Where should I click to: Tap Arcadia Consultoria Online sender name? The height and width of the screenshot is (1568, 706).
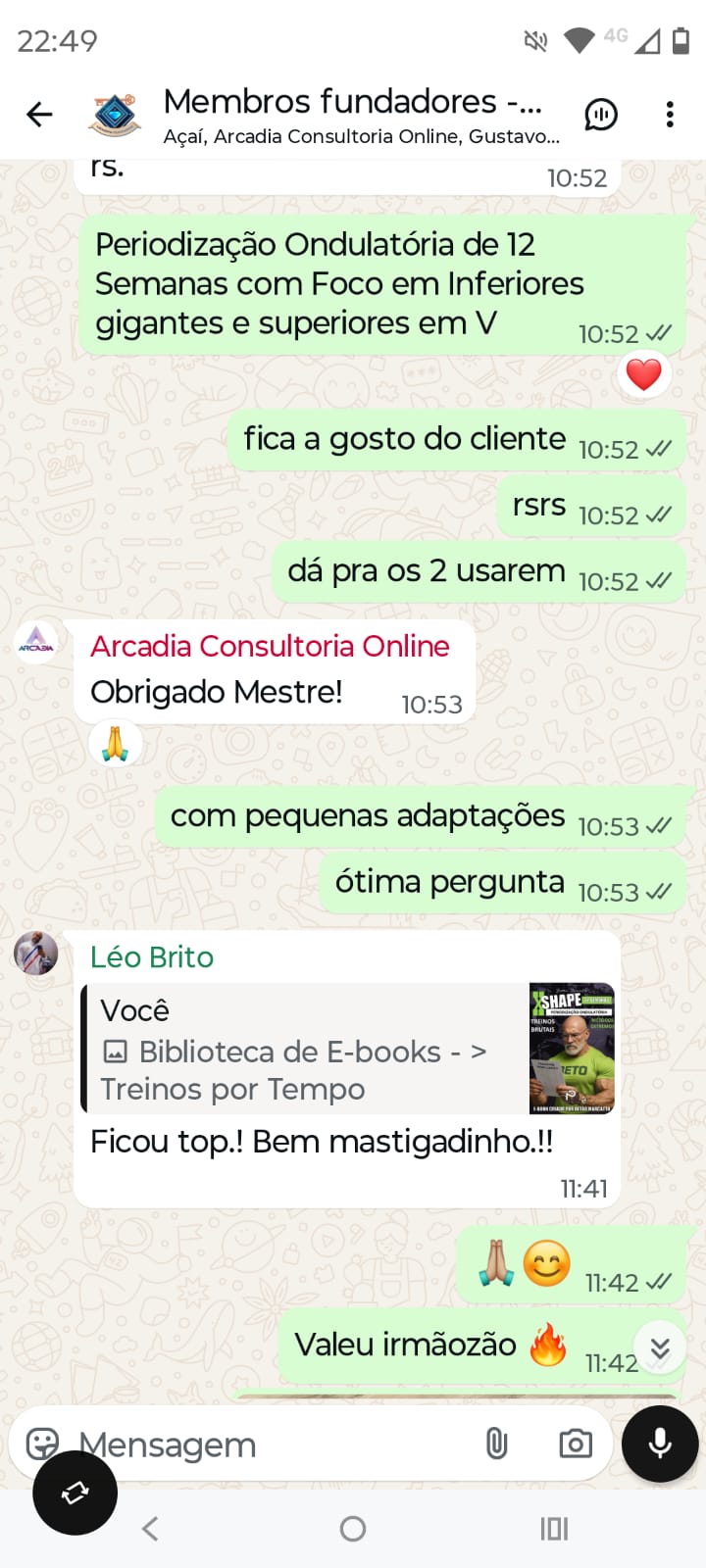[x=270, y=647]
